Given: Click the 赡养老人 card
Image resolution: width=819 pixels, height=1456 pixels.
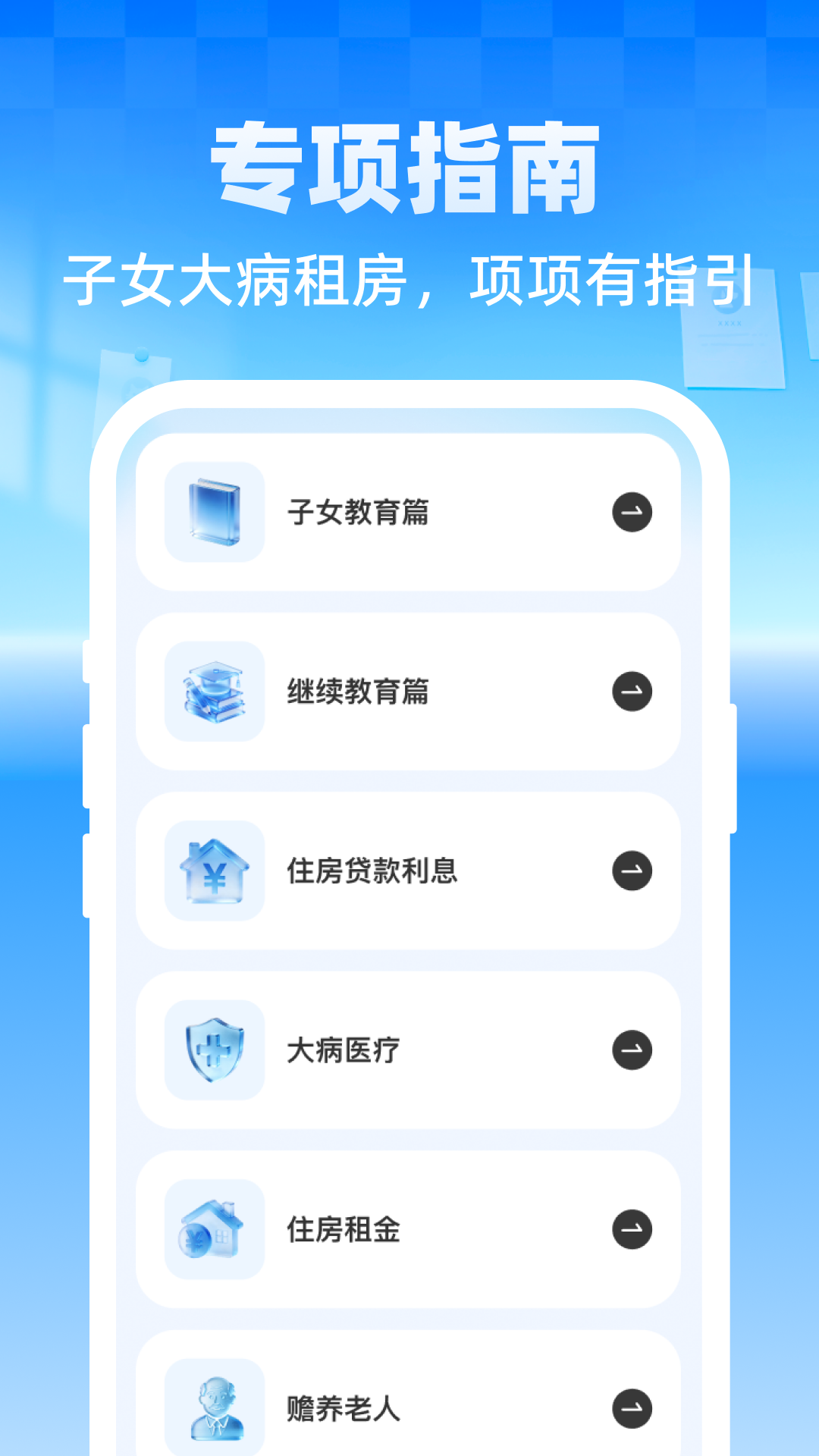Looking at the screenshot, I should 409,1408.
